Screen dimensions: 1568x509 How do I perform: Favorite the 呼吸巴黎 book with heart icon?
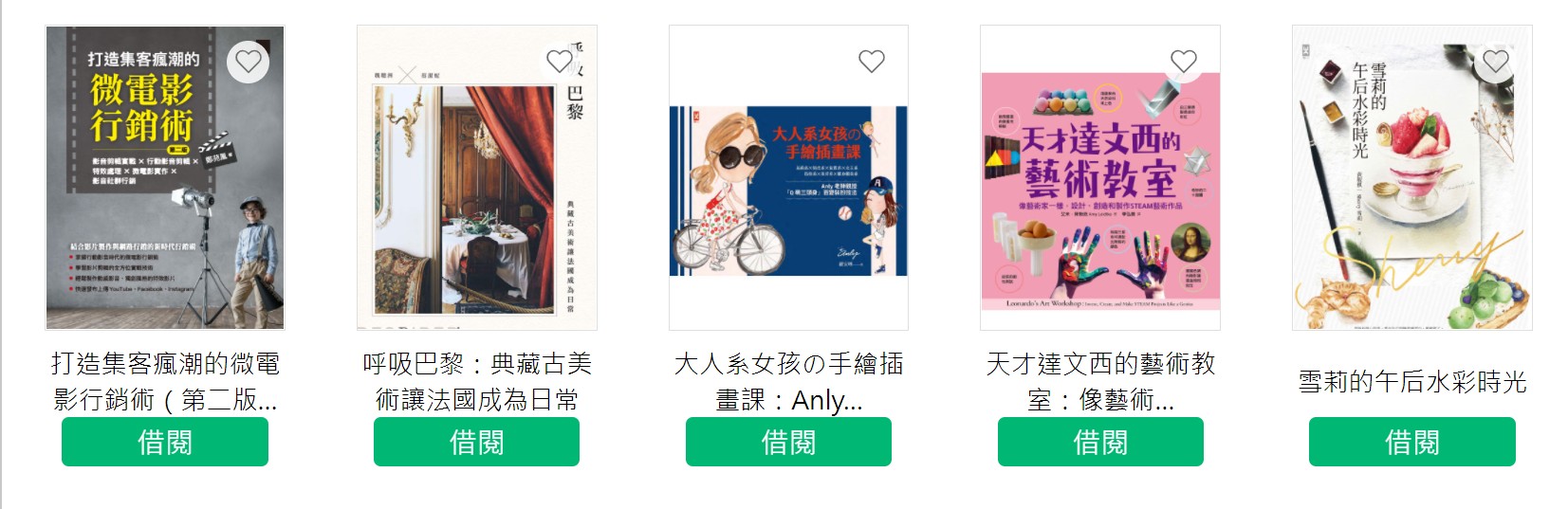pos(560,62)
